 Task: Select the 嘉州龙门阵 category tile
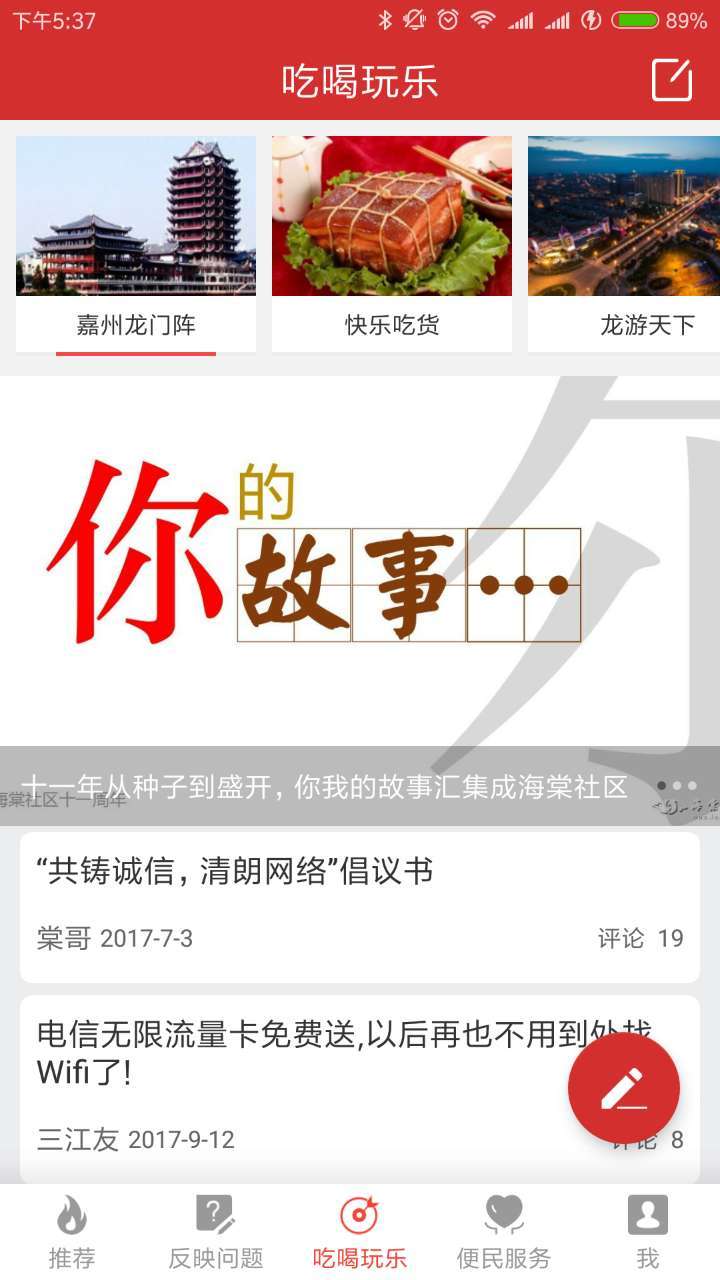pos(136,244)
